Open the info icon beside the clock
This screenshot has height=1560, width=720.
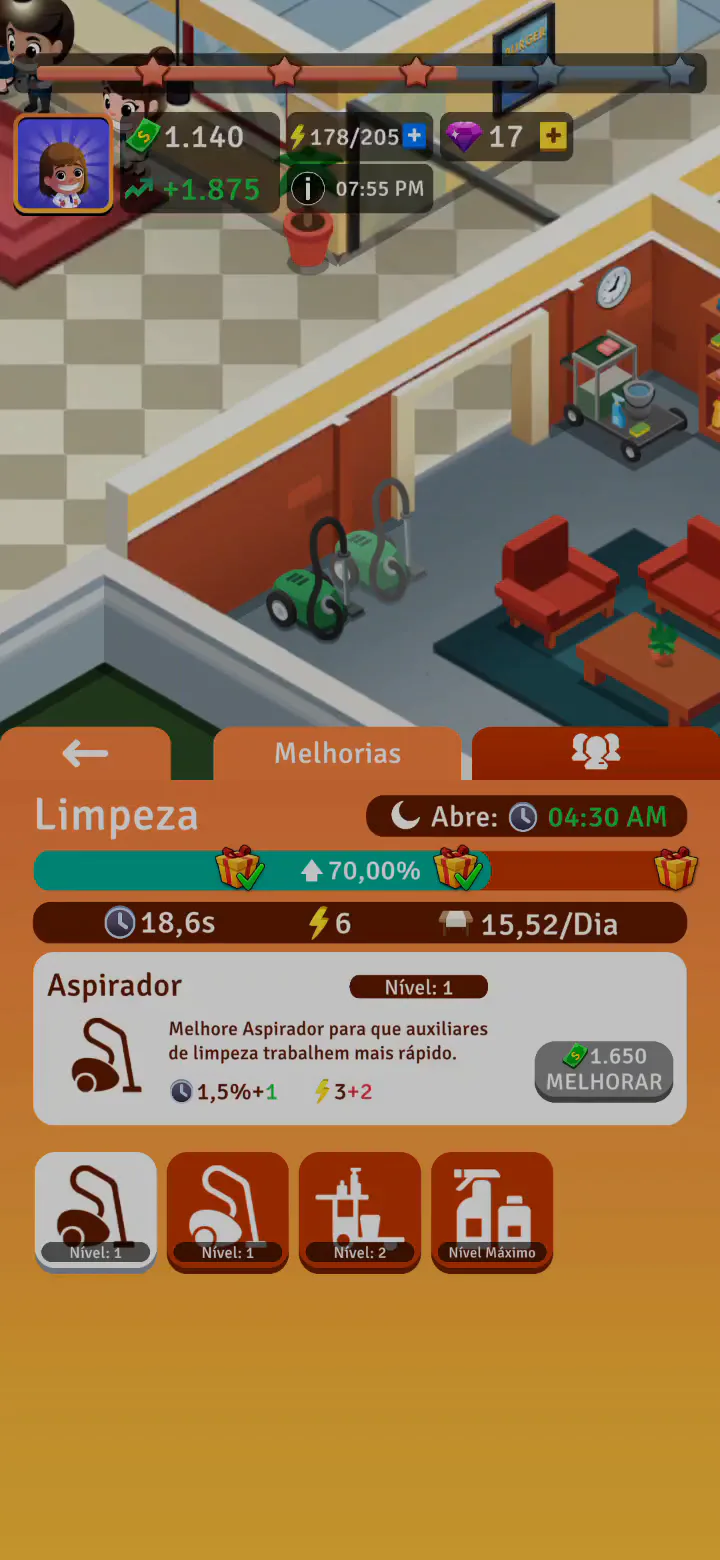(x=308, y=188)
